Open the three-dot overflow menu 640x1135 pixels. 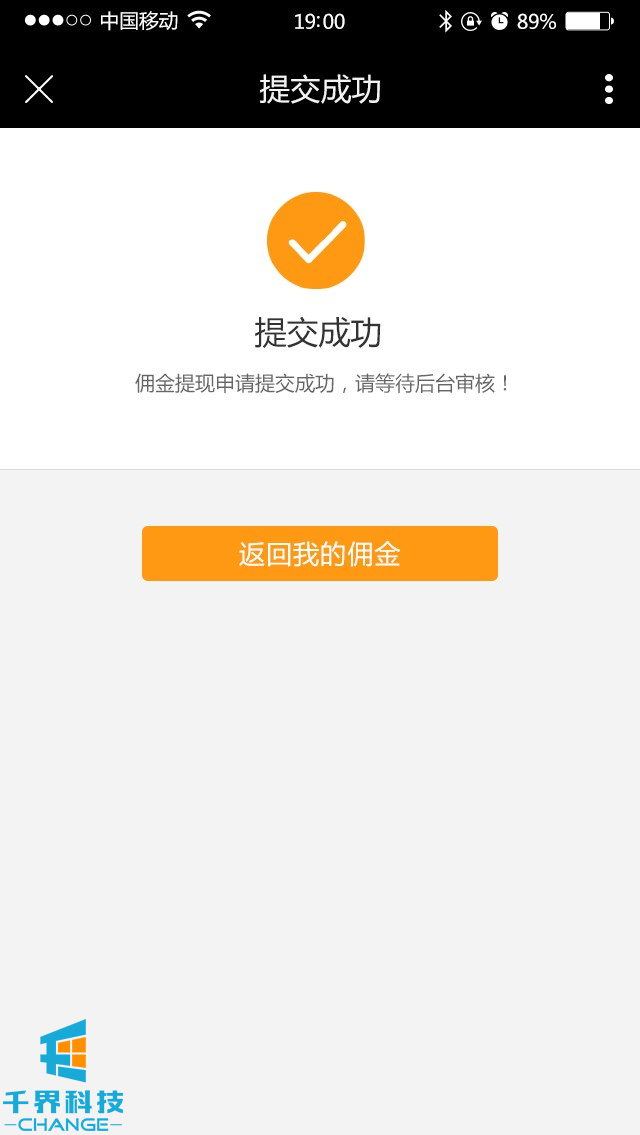(x=608, y=89)
